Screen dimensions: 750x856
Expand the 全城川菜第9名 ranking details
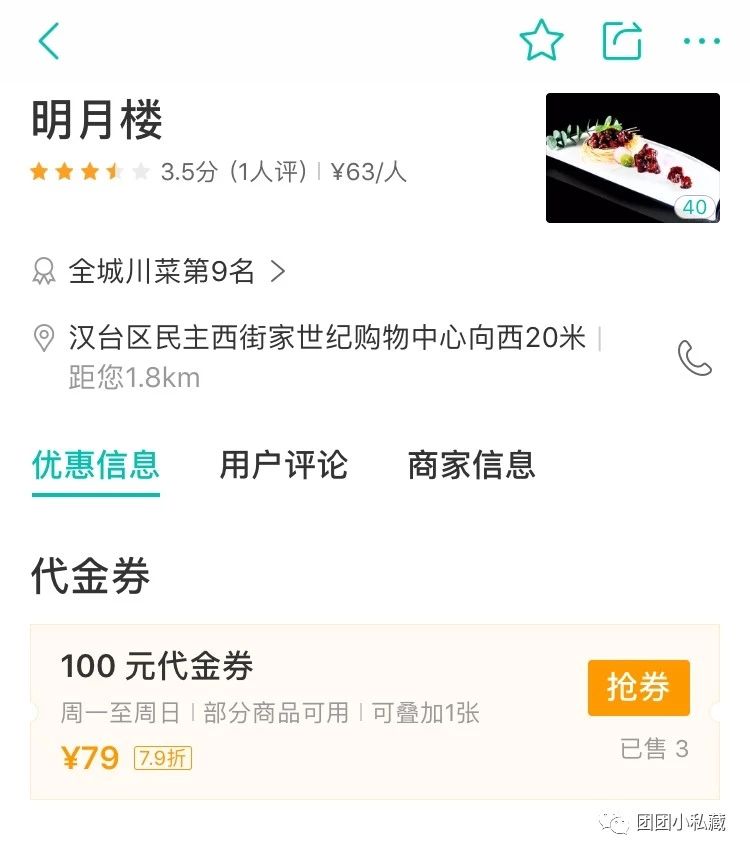pos(170,270)
